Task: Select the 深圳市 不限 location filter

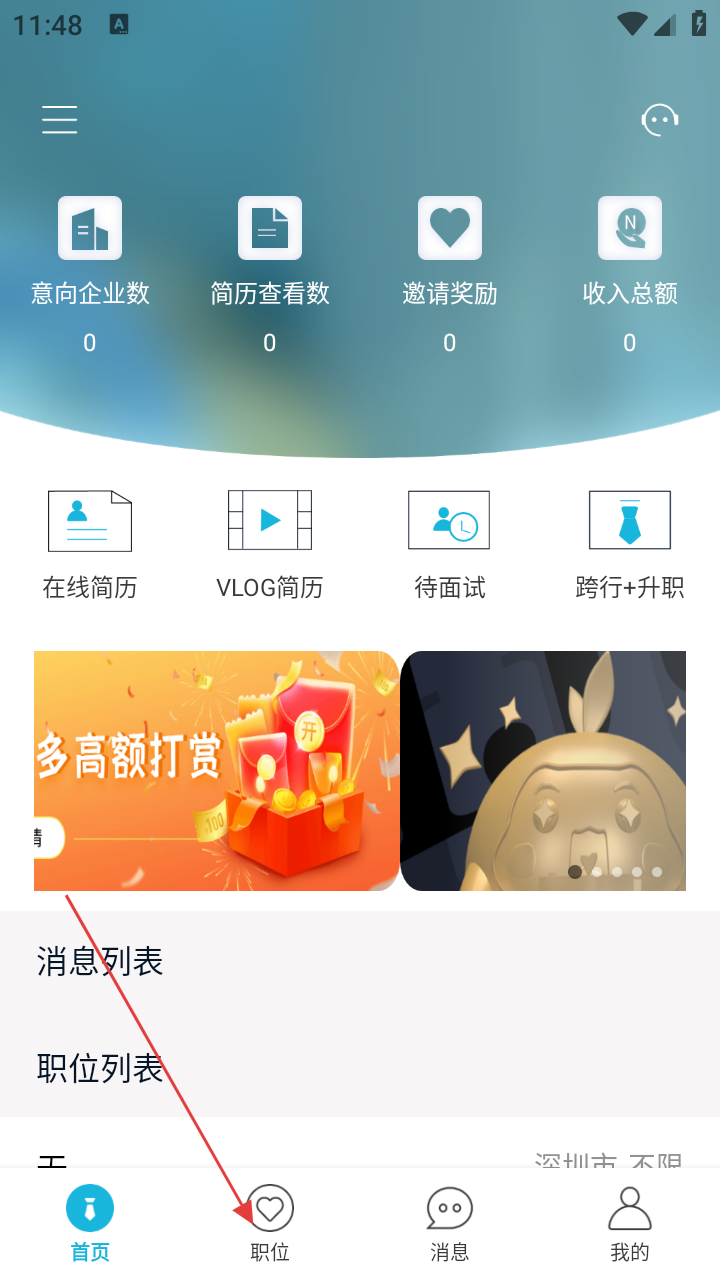Action: (x=608, y=1160)
